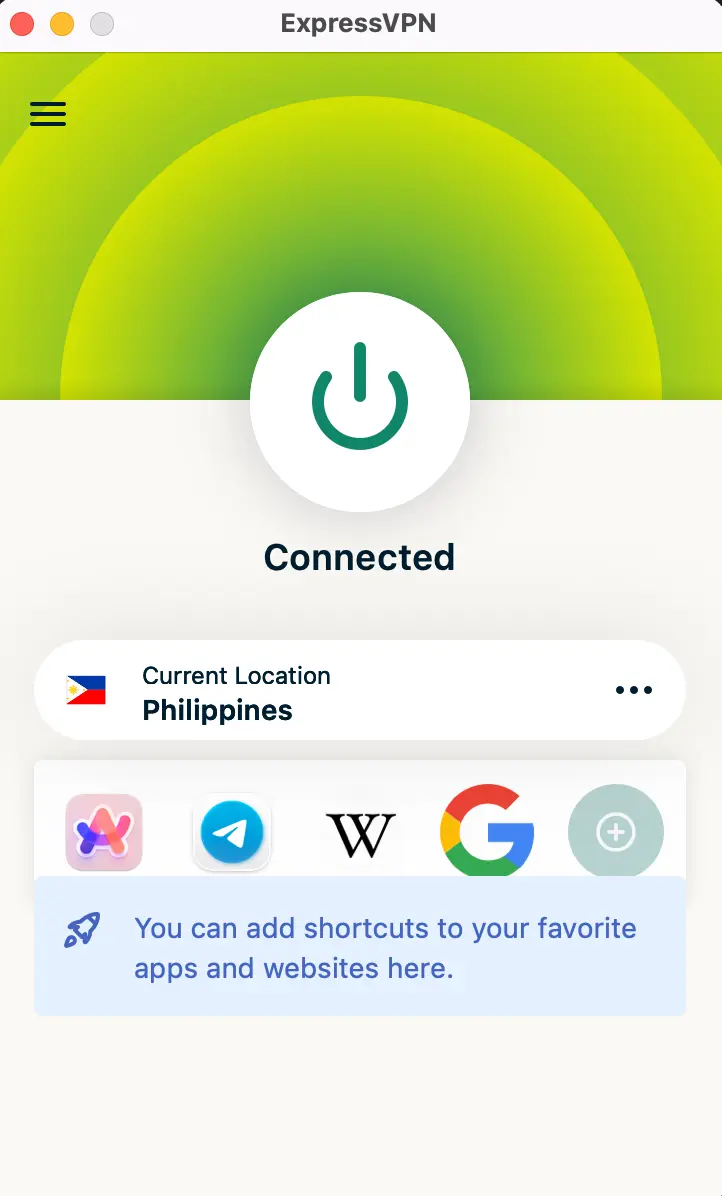Open the hamburger menu
This screenshot has width=722, height=1196.
48,114
